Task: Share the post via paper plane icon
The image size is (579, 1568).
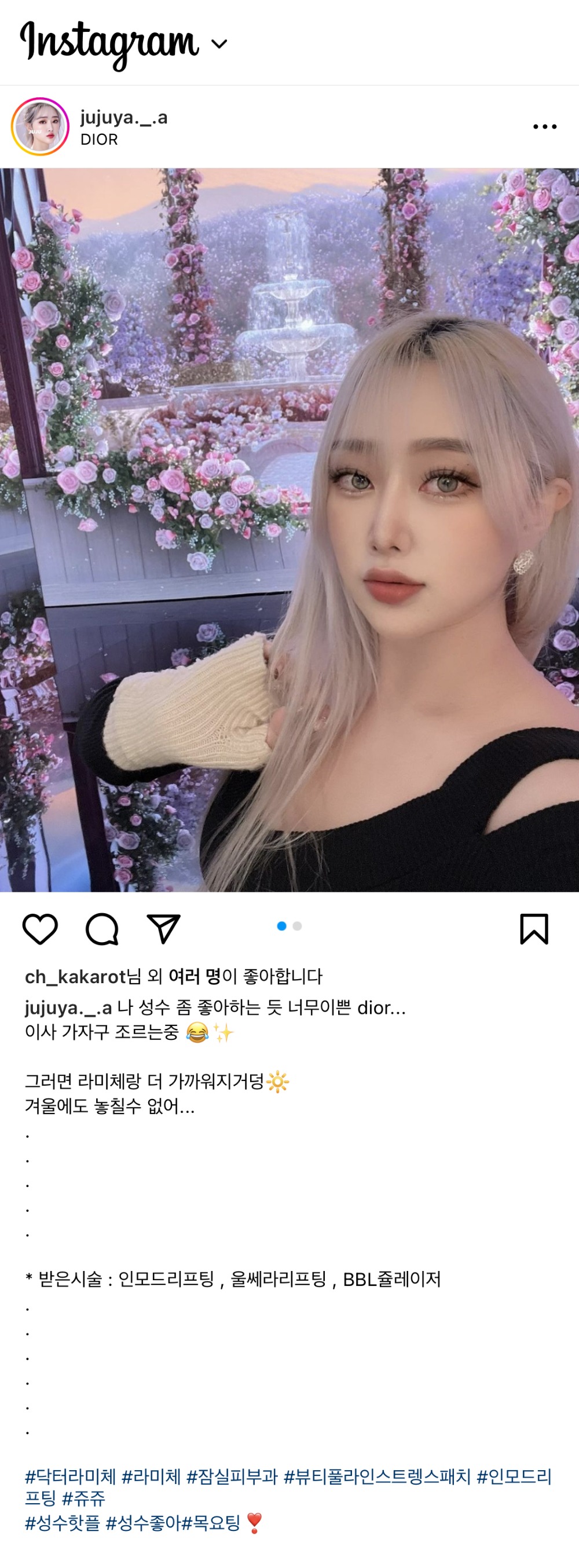Action: coord(164,929)
